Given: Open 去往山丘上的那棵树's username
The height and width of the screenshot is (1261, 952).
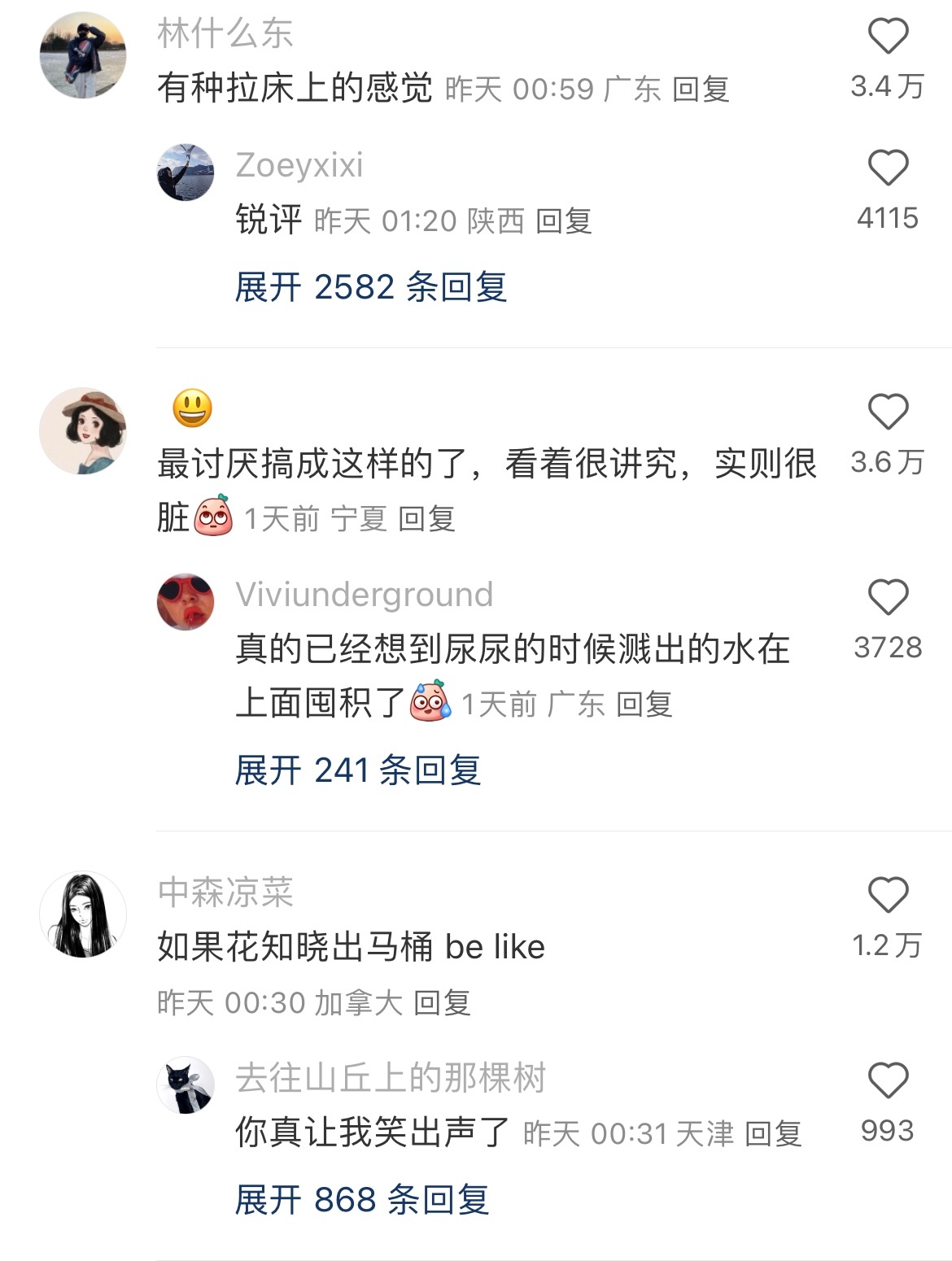Looking at the screenshot, I should [x=391, y=1079].
